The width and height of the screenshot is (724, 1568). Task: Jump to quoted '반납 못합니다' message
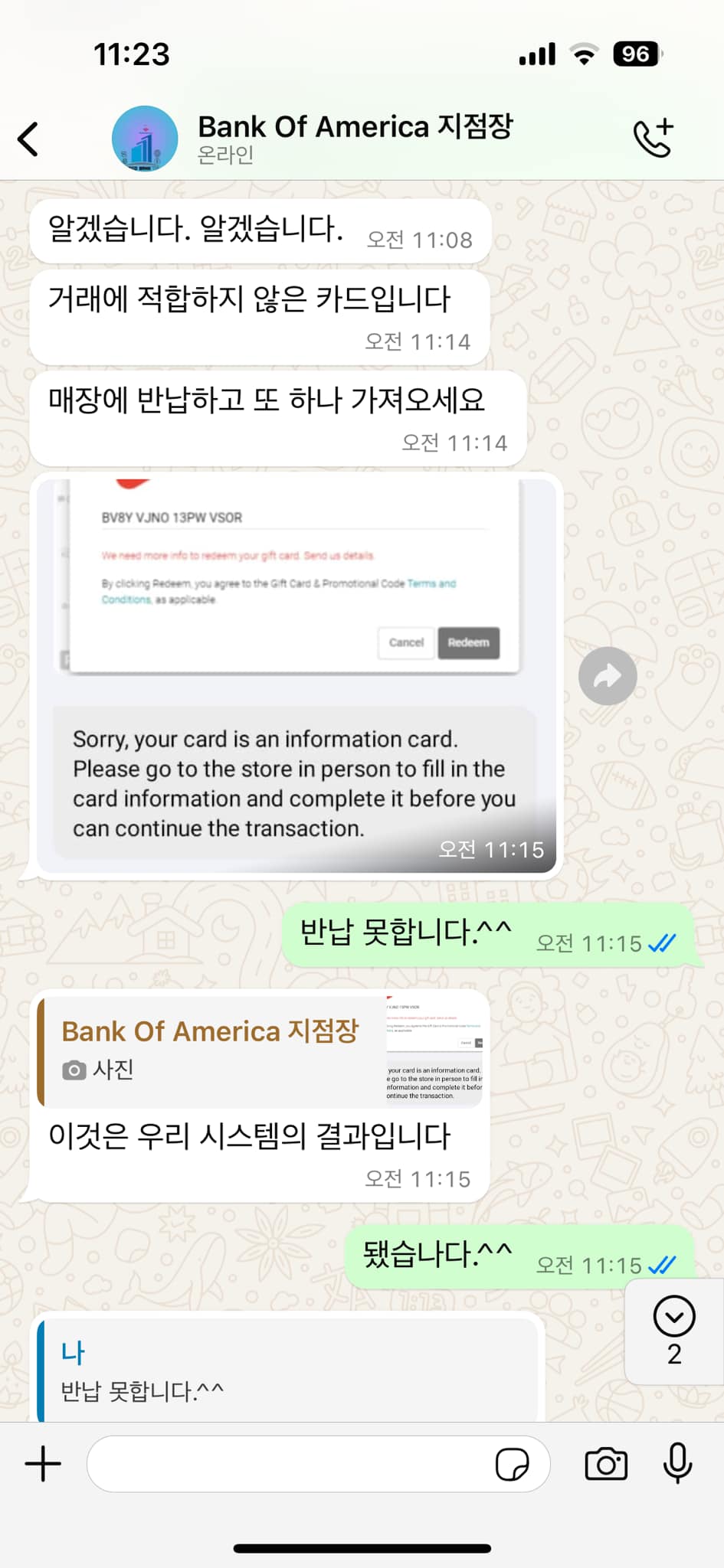pos(291,1372)
